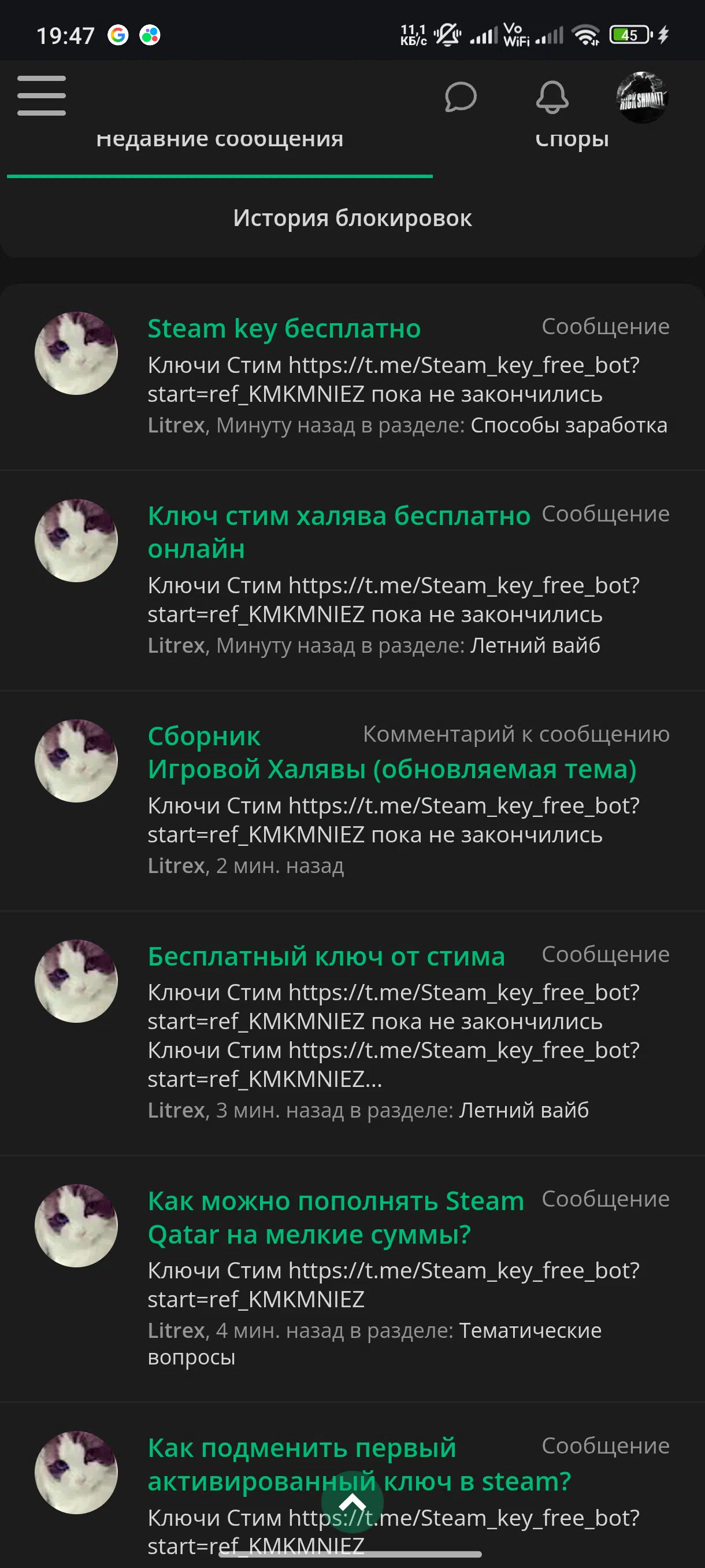This screenshot has width=705, height=1568.
Task: Select the Недавние сообщения tab
Action: (220, 140)
